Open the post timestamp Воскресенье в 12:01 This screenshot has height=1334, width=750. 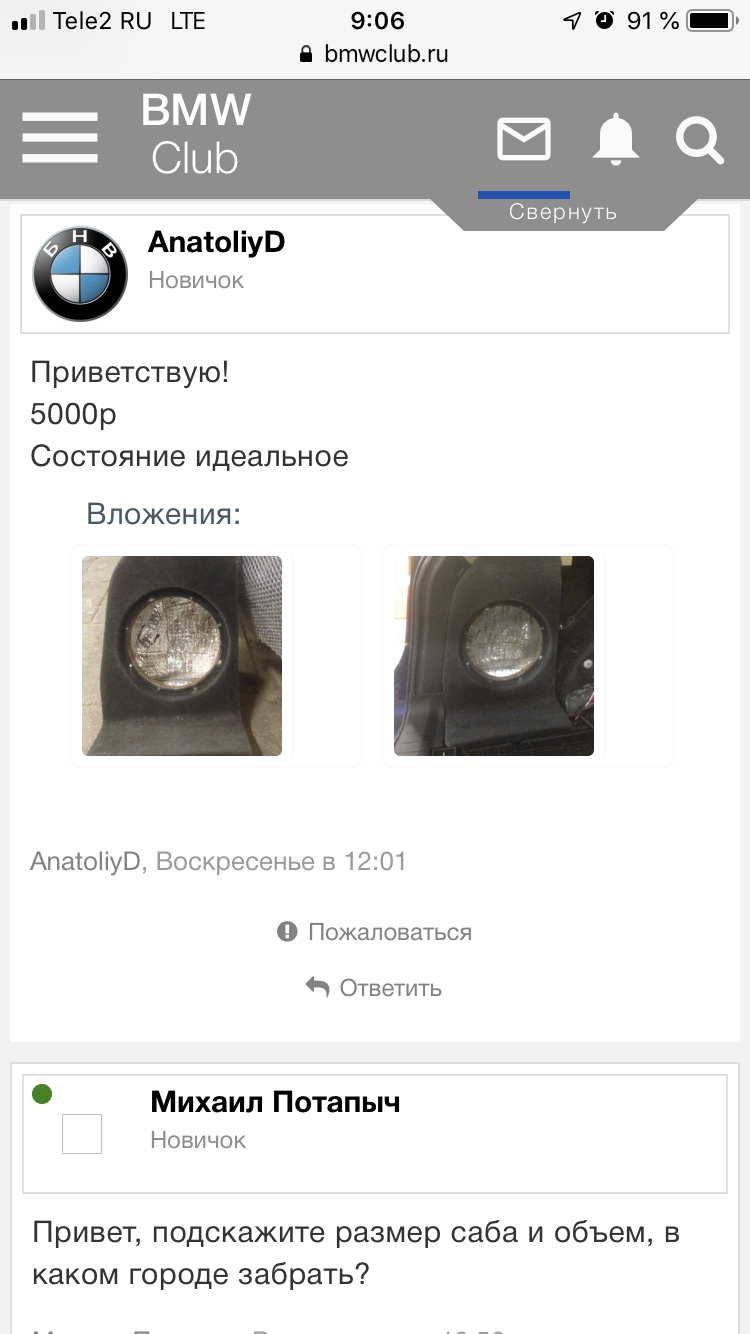pos(281,861)
